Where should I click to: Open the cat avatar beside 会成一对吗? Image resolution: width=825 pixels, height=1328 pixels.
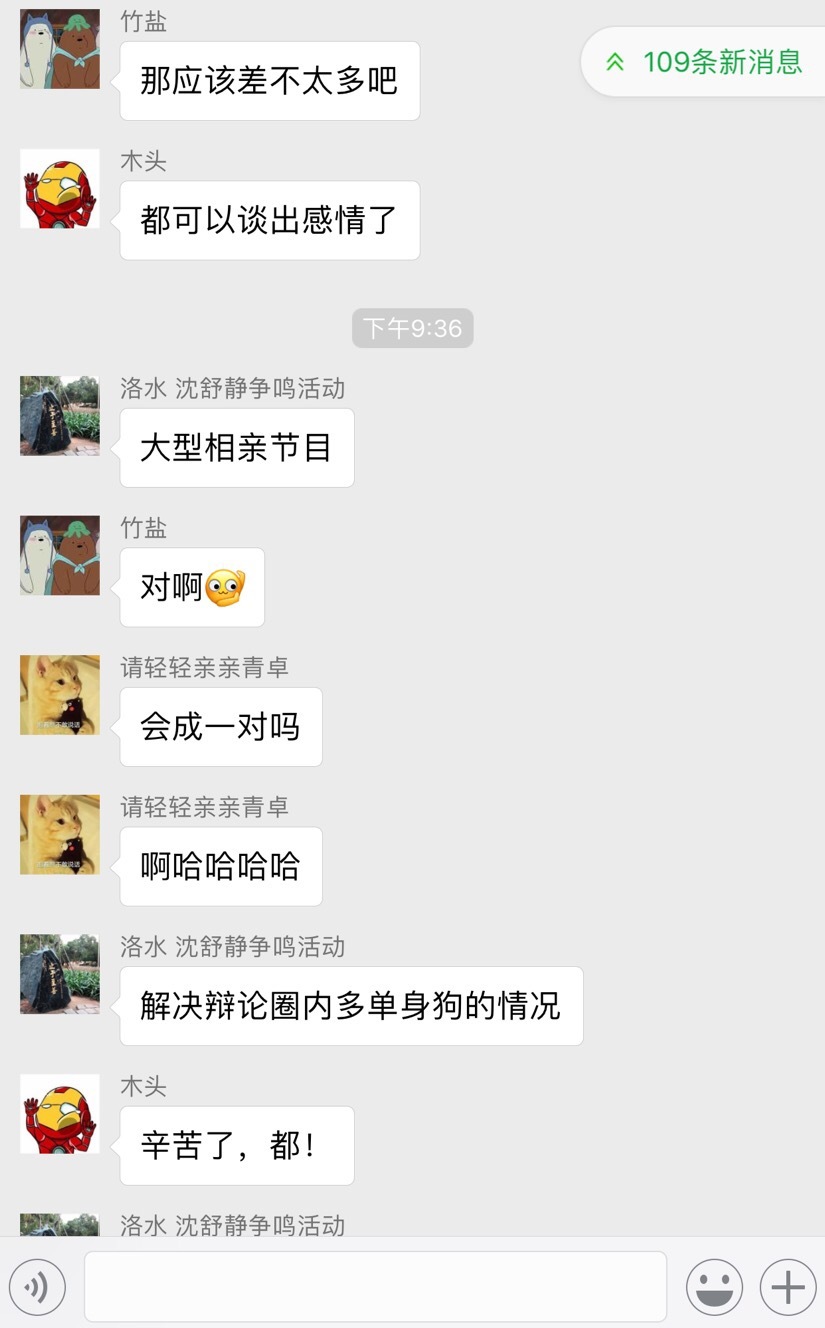click(60, 695)
